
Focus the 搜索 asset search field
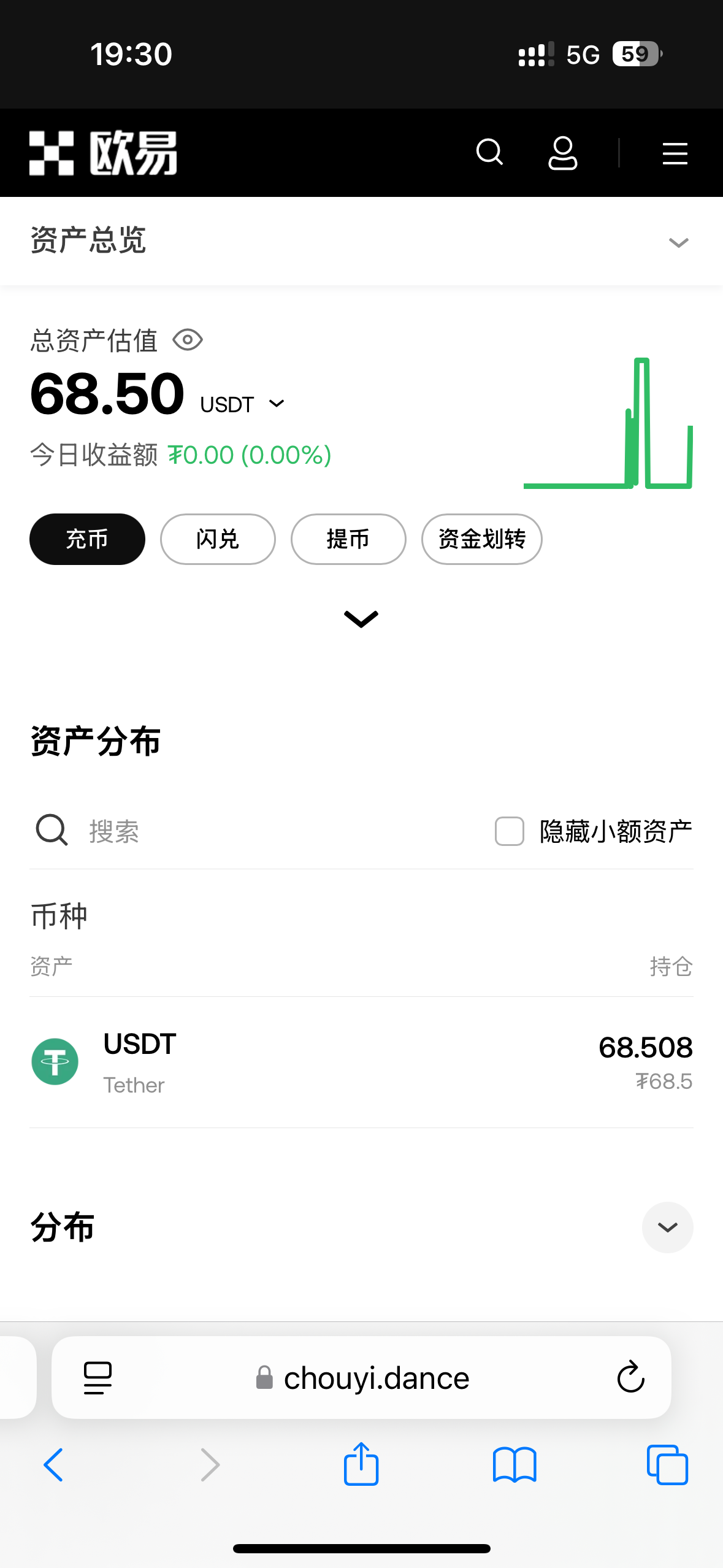tap(245, 831)
